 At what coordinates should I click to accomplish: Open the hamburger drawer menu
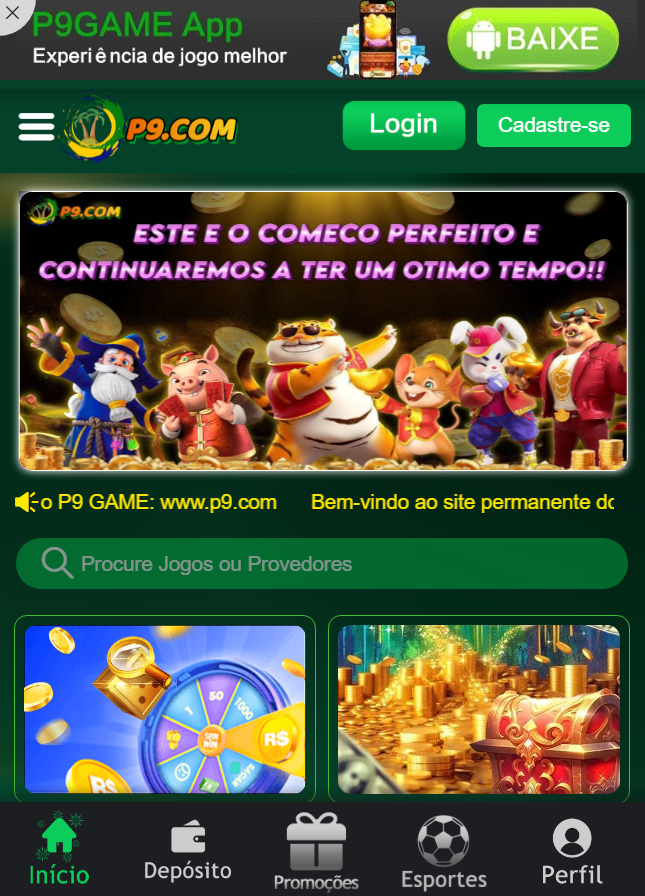37,127
